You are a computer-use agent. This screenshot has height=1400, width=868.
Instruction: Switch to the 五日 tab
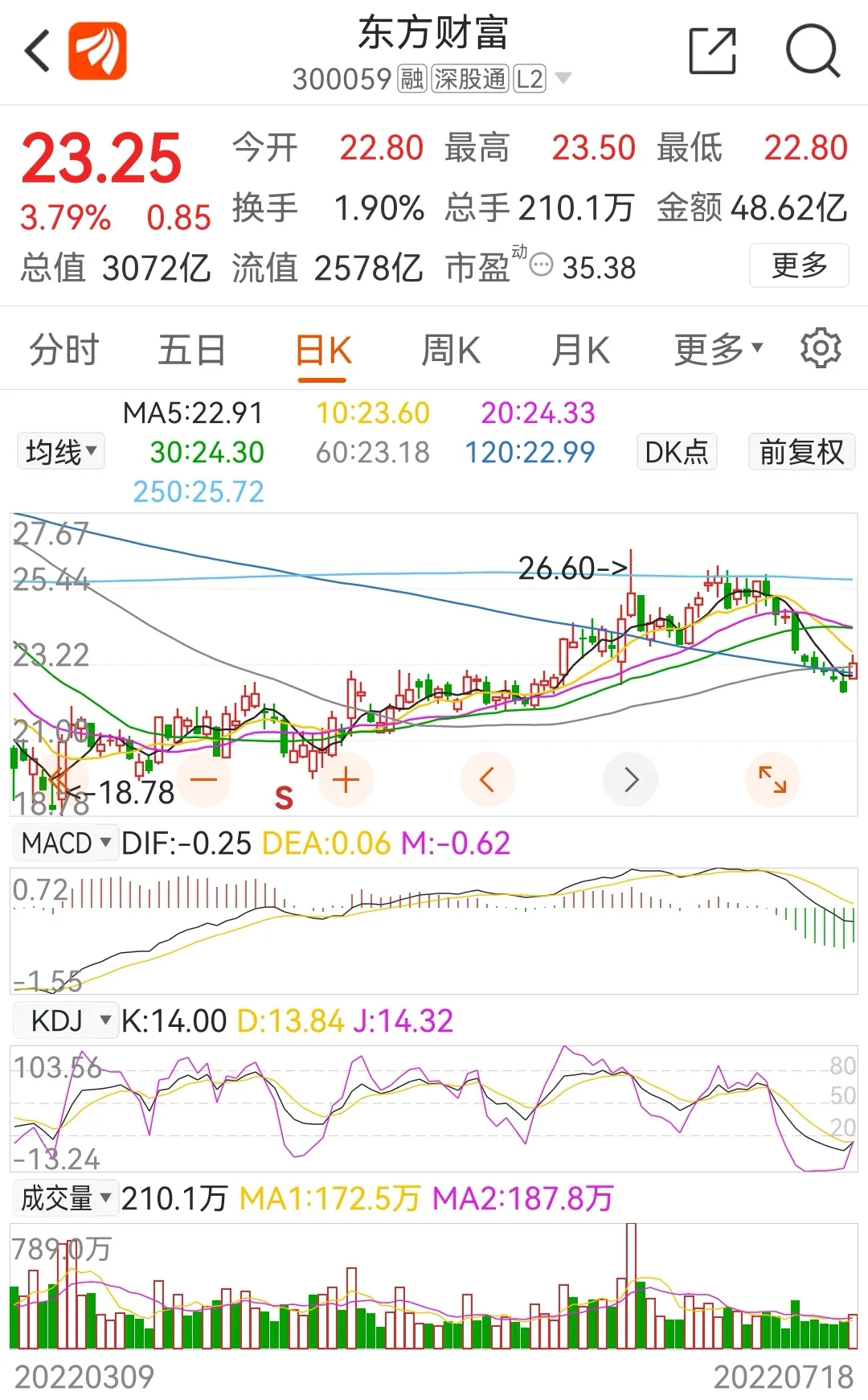191,351
